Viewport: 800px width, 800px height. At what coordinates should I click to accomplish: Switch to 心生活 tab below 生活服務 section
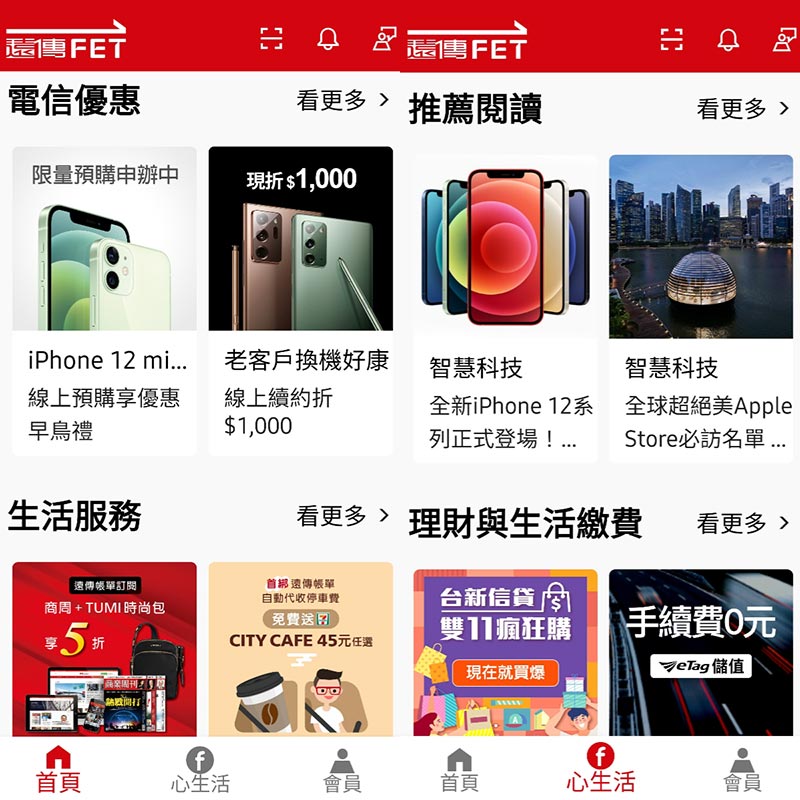point(200,769)
